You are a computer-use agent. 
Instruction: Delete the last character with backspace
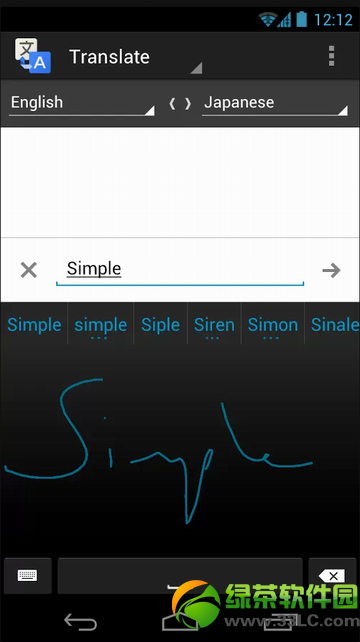pyautogui.click(x=332, y=576)
